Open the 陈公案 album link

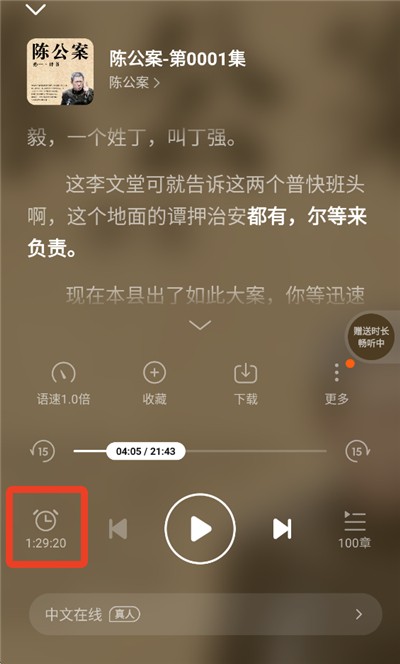pos(135,83)
